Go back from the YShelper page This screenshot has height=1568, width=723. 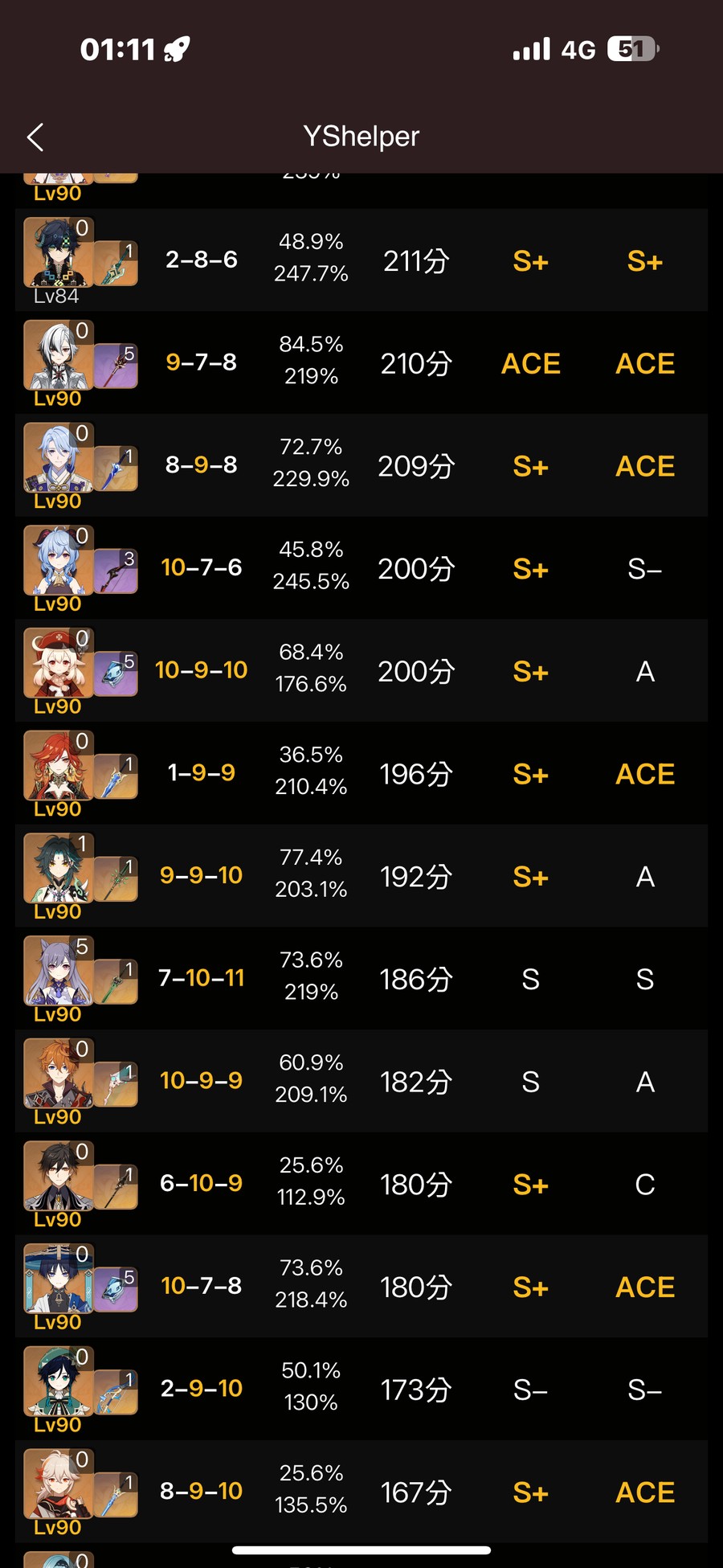coord(35,137)
